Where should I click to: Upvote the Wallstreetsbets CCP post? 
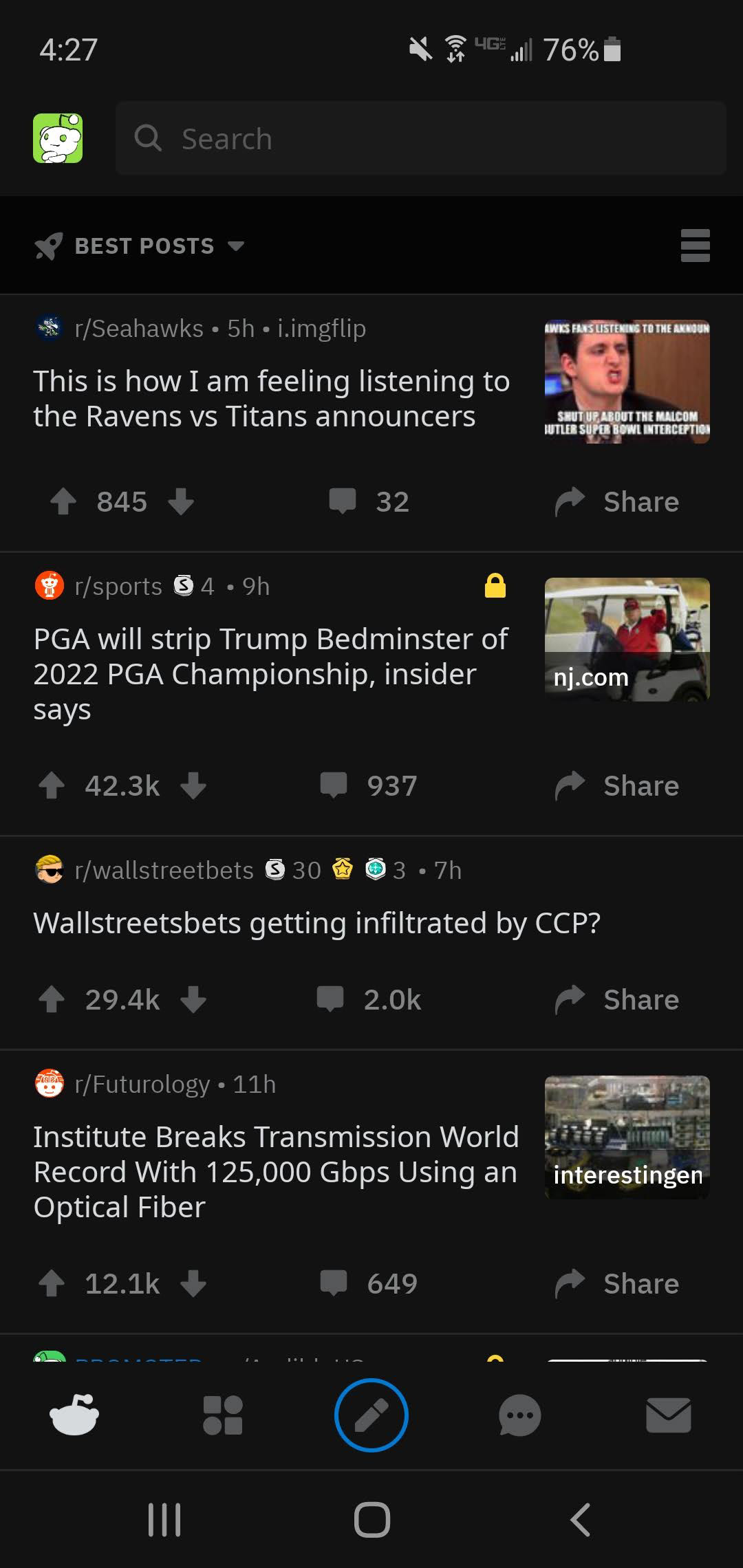click(52, 999)
